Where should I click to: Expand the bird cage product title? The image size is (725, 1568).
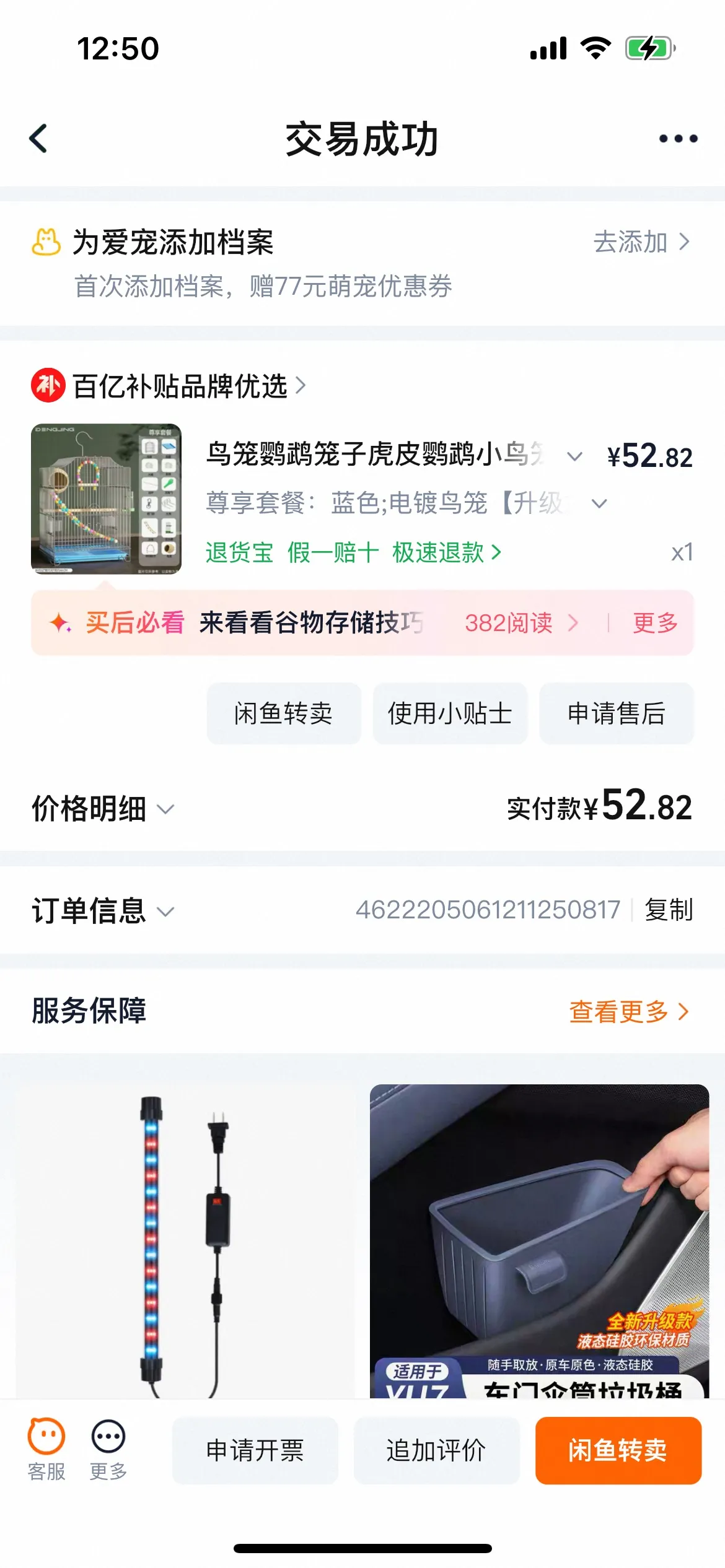coord(574,456)
